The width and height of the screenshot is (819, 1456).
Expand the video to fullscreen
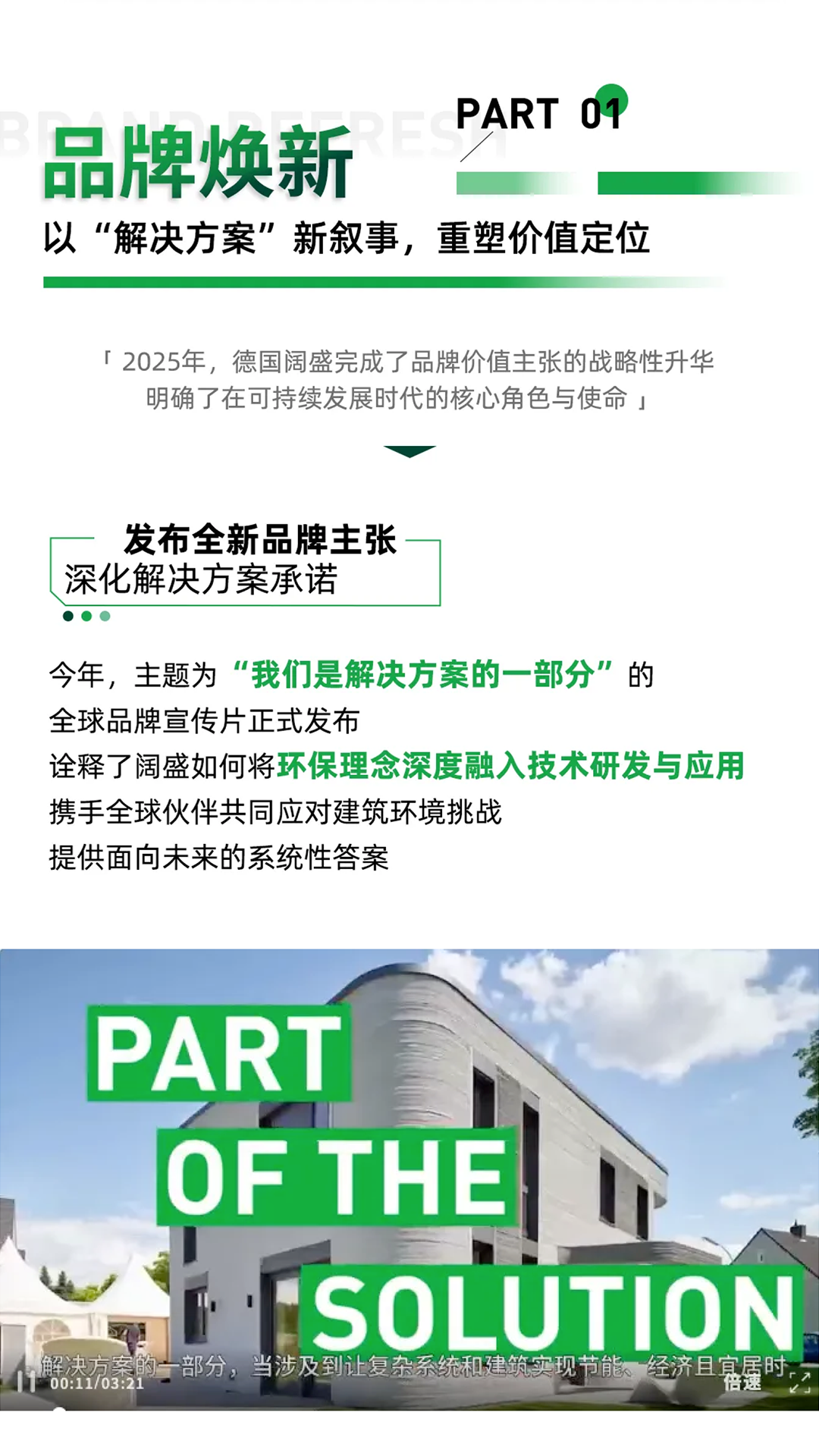[799, 1382]
